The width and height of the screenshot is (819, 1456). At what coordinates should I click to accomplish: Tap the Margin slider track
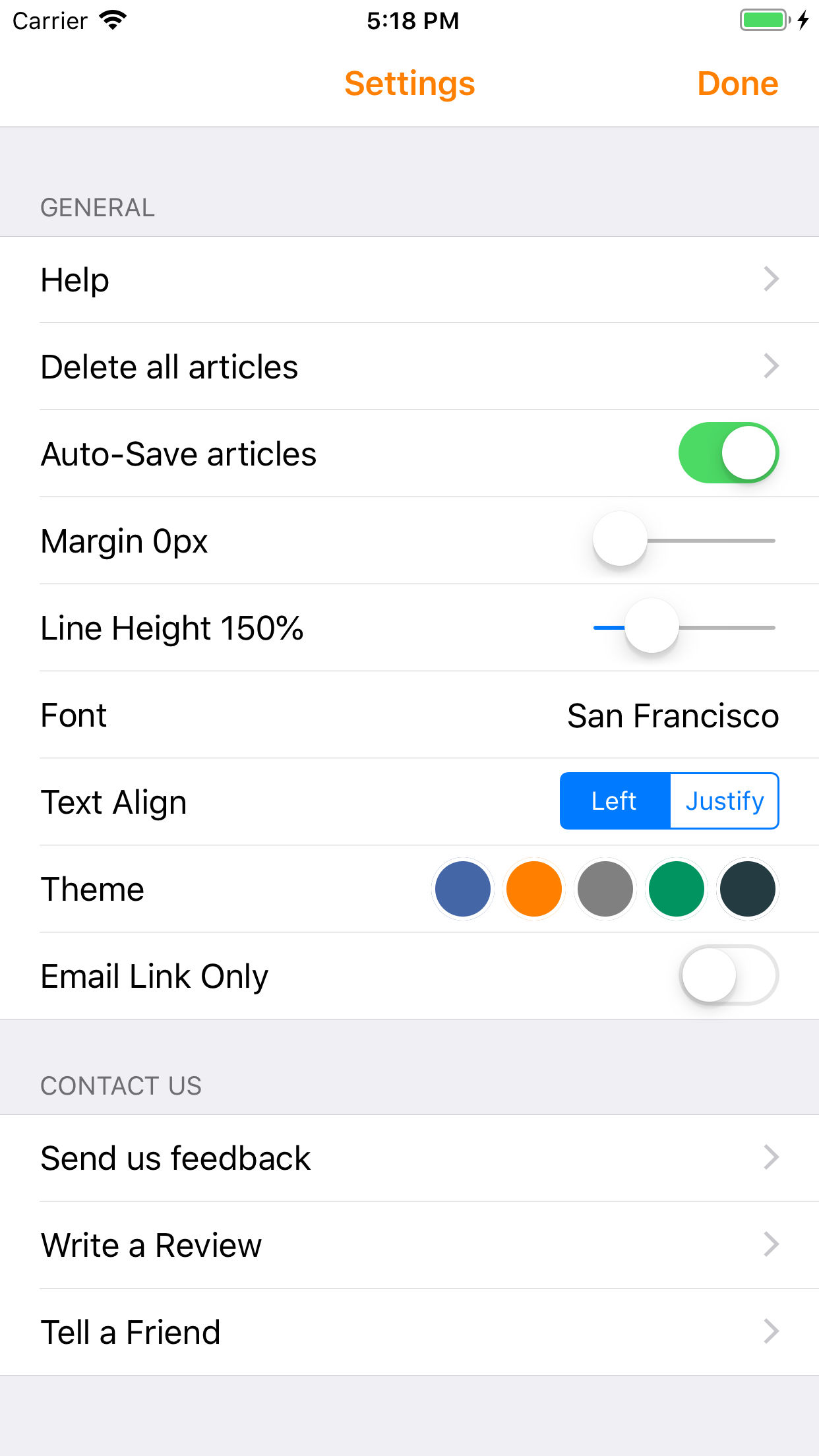684,540
